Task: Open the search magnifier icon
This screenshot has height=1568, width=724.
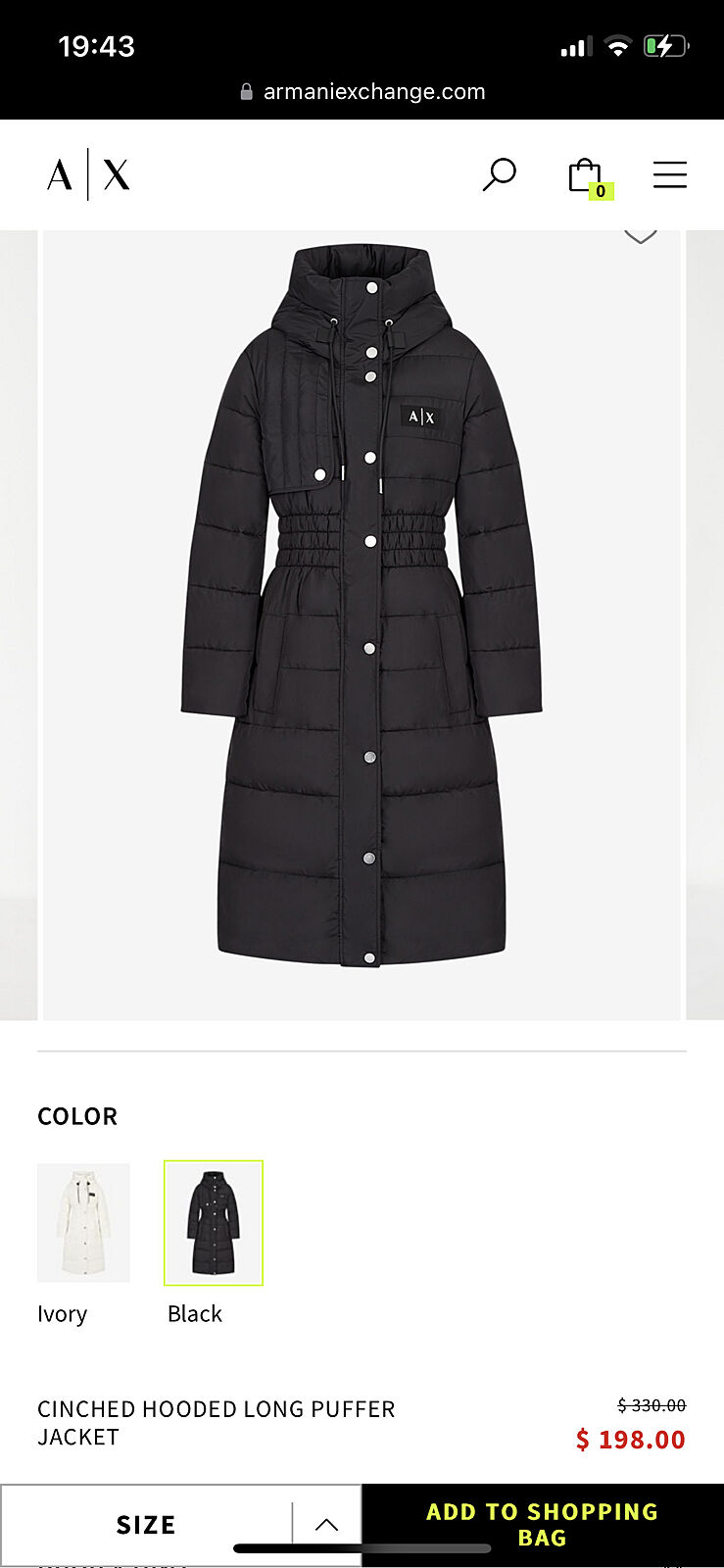Action: click(499, 174)
